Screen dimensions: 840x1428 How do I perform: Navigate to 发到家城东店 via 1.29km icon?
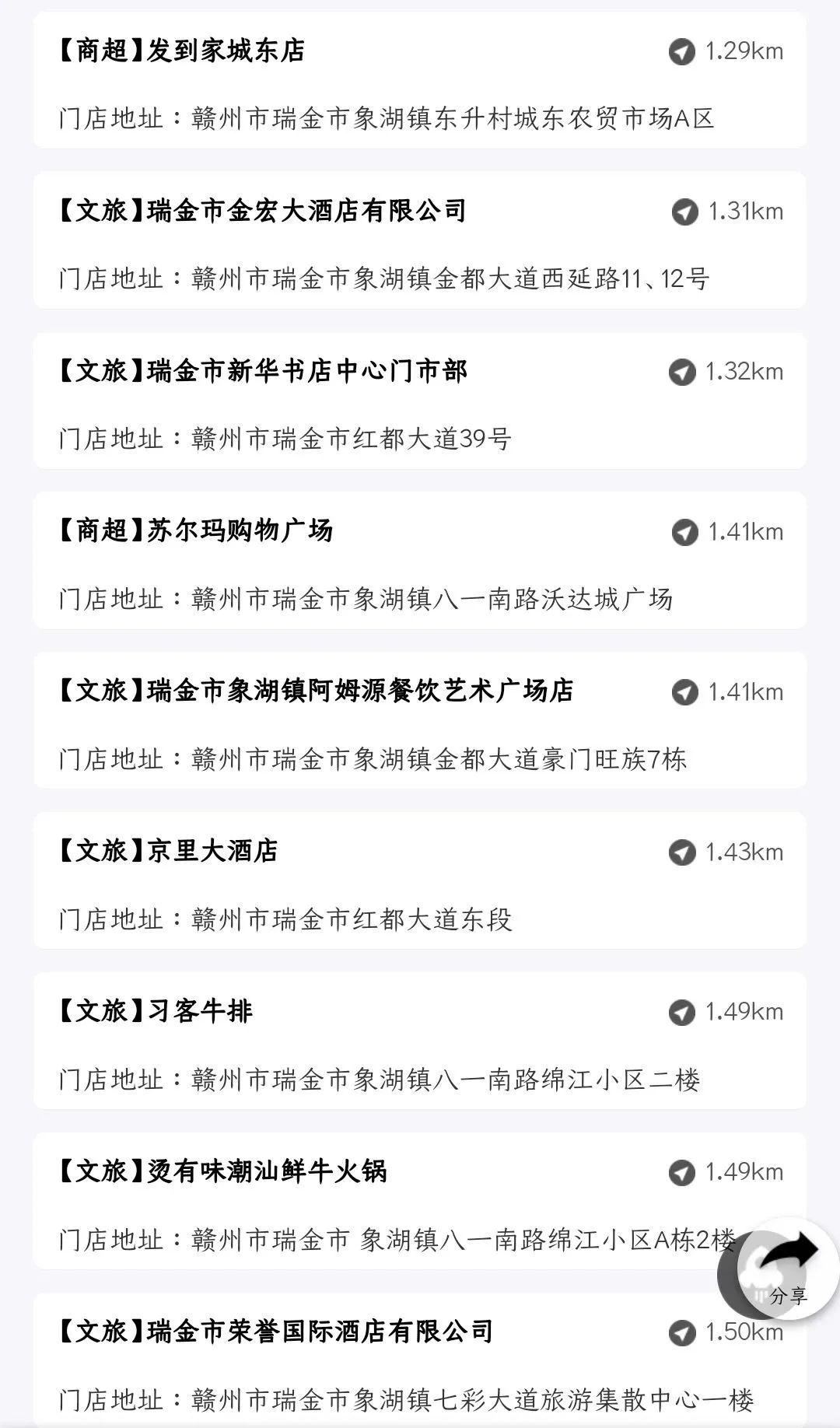point(682,52)
